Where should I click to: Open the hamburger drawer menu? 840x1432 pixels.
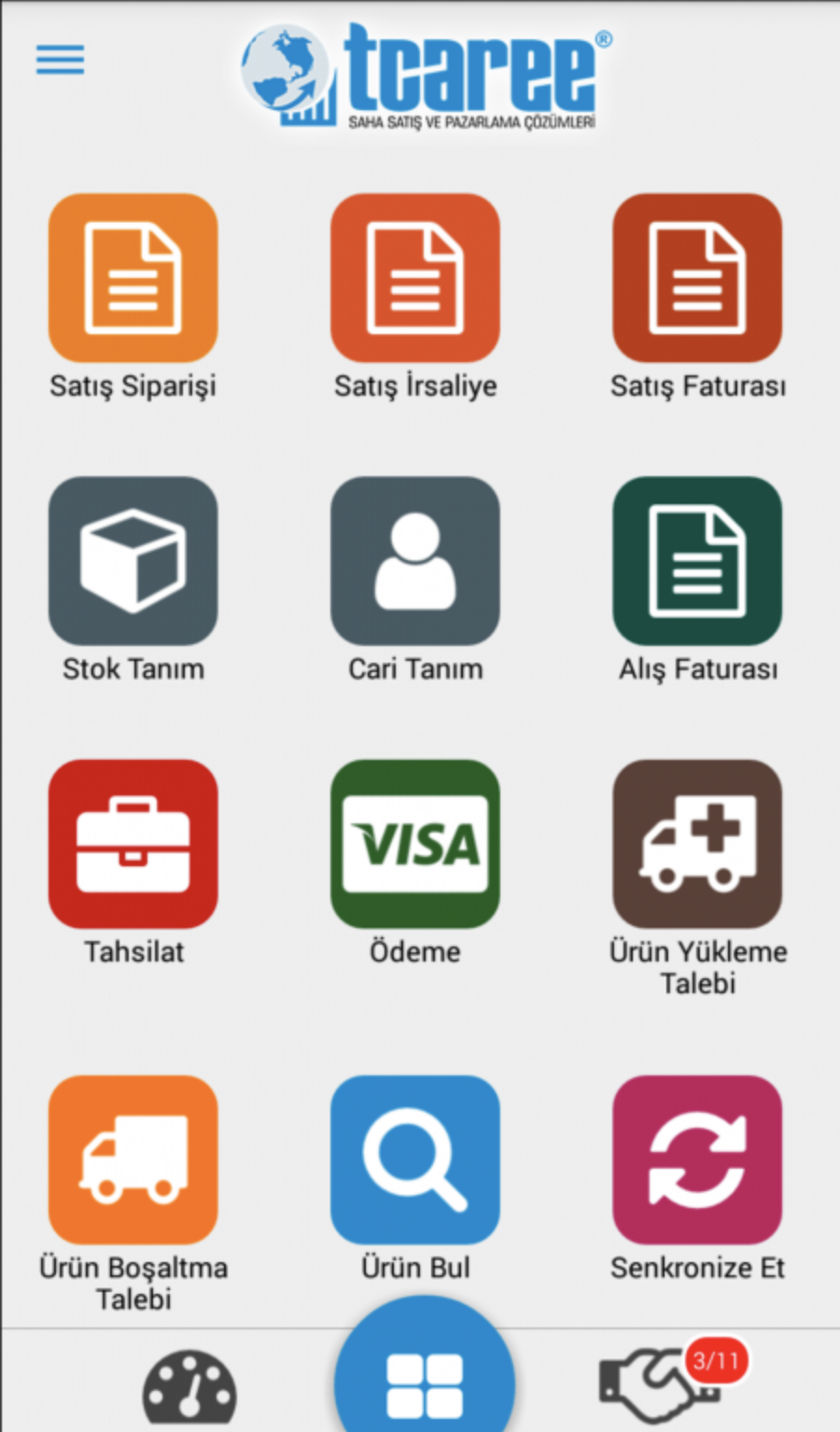[x=60, y=60]
